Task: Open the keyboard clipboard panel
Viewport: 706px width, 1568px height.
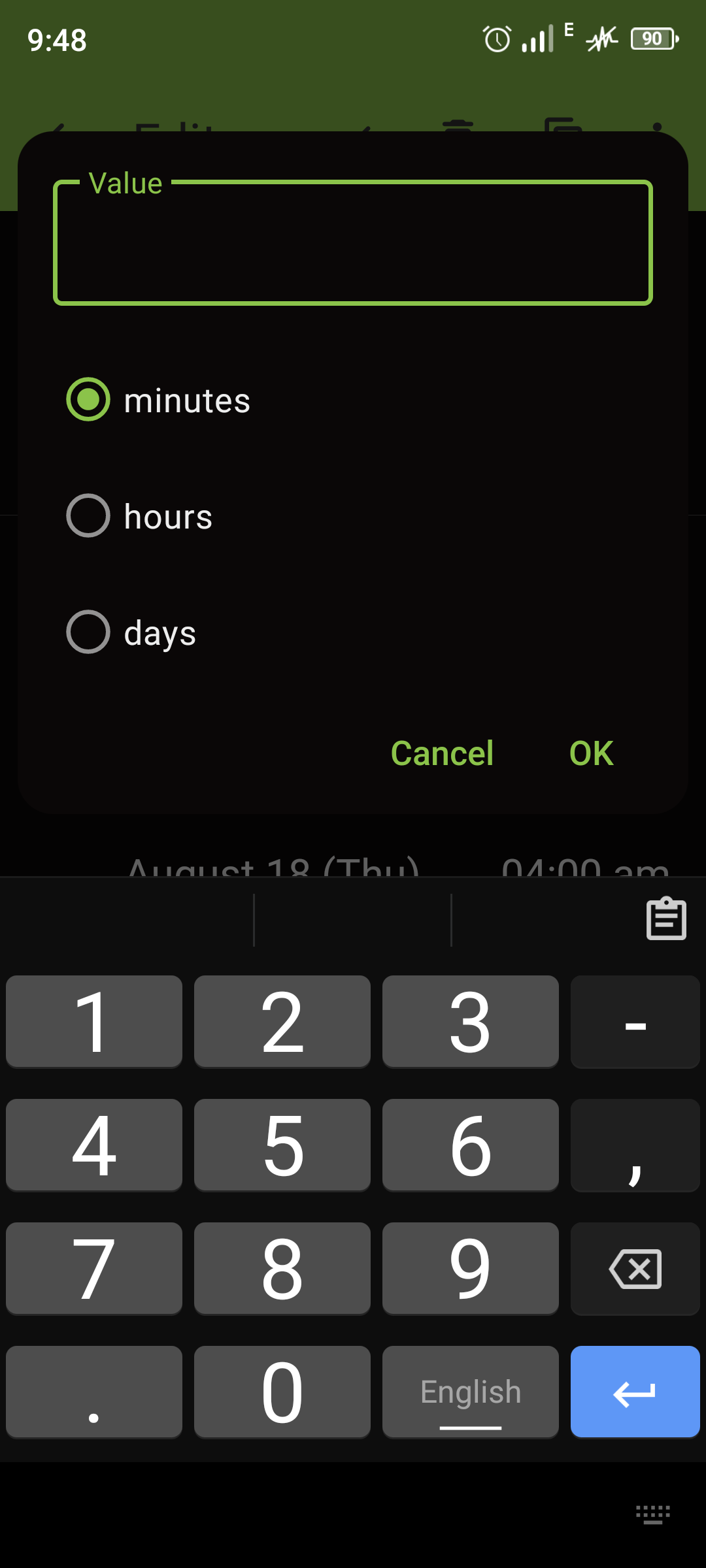Action: point(665,919)
